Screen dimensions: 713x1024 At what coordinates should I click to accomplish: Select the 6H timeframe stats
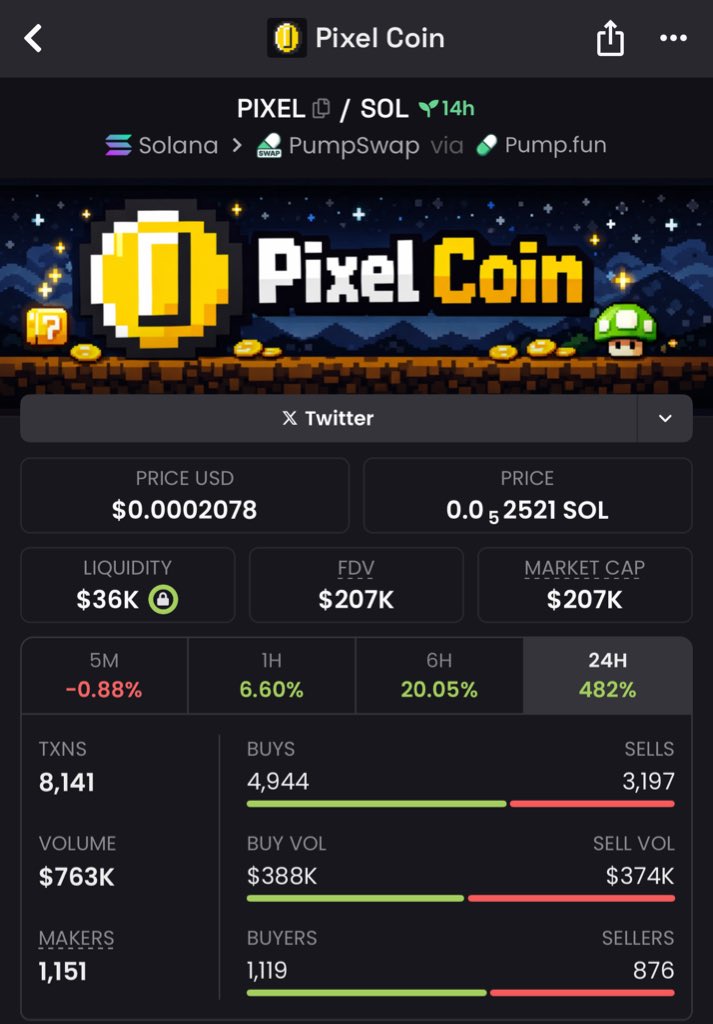[439, 676]
